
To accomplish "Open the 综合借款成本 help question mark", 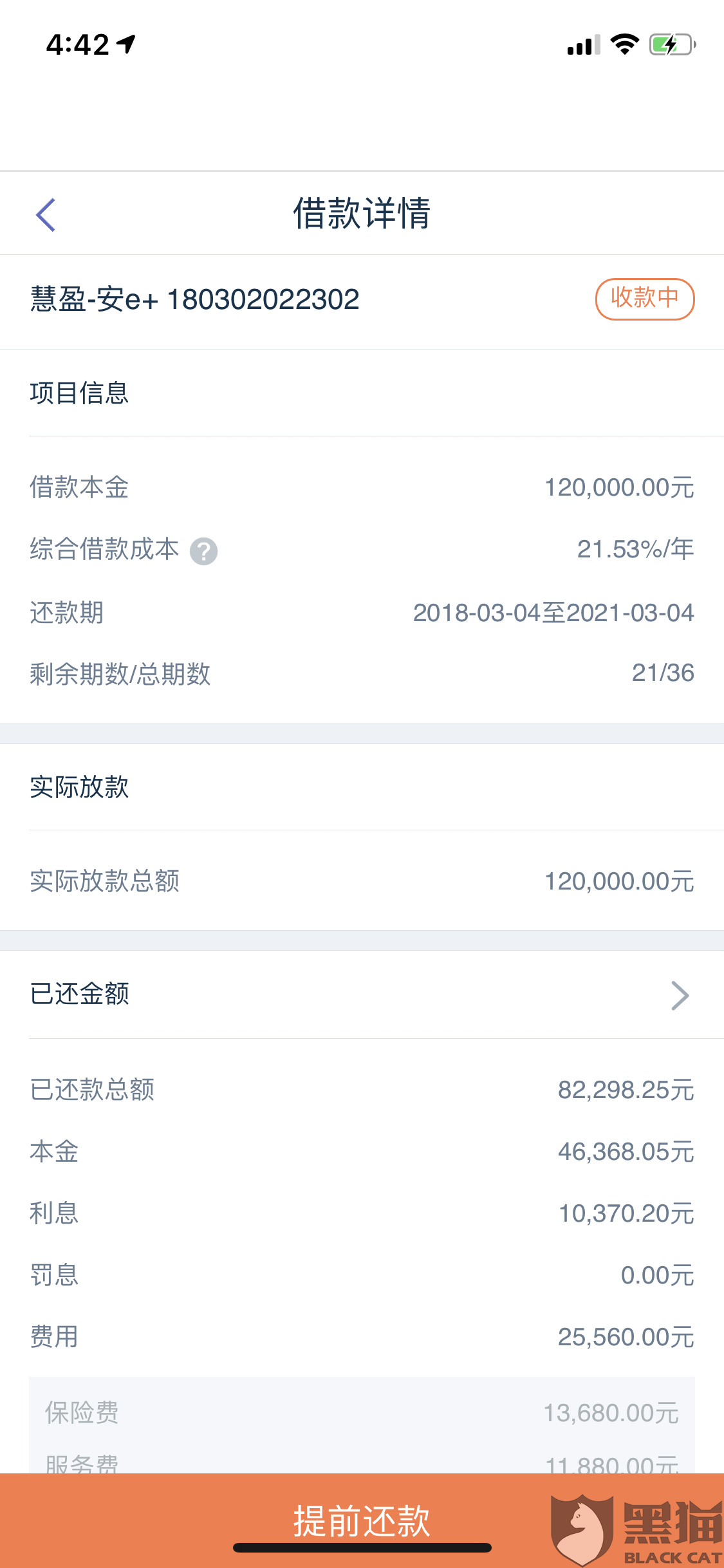I will (203, 552).
